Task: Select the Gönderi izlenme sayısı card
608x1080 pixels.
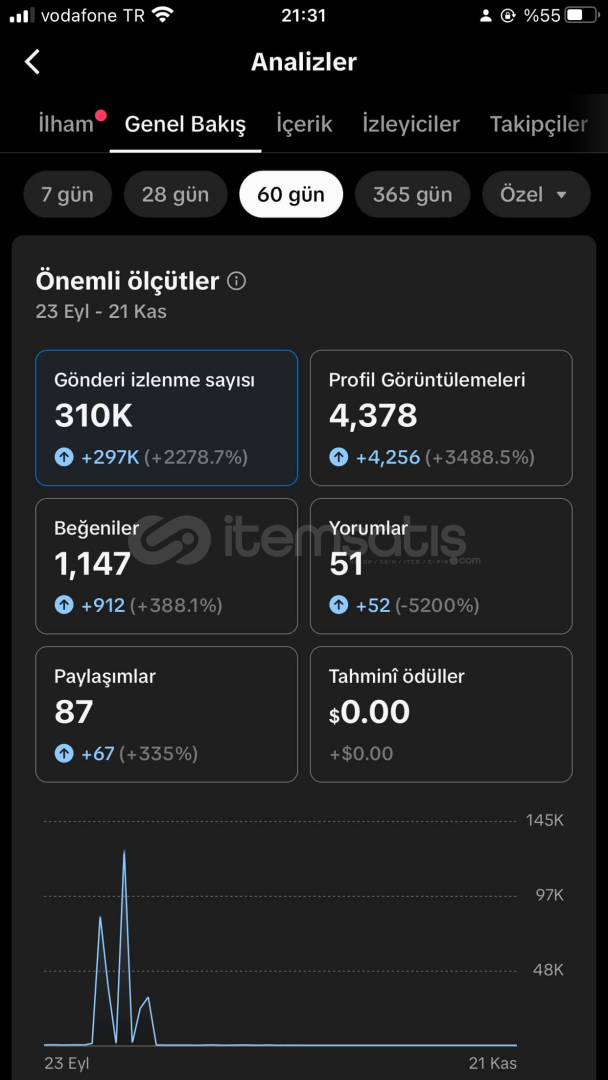Action: click(166, 418)
